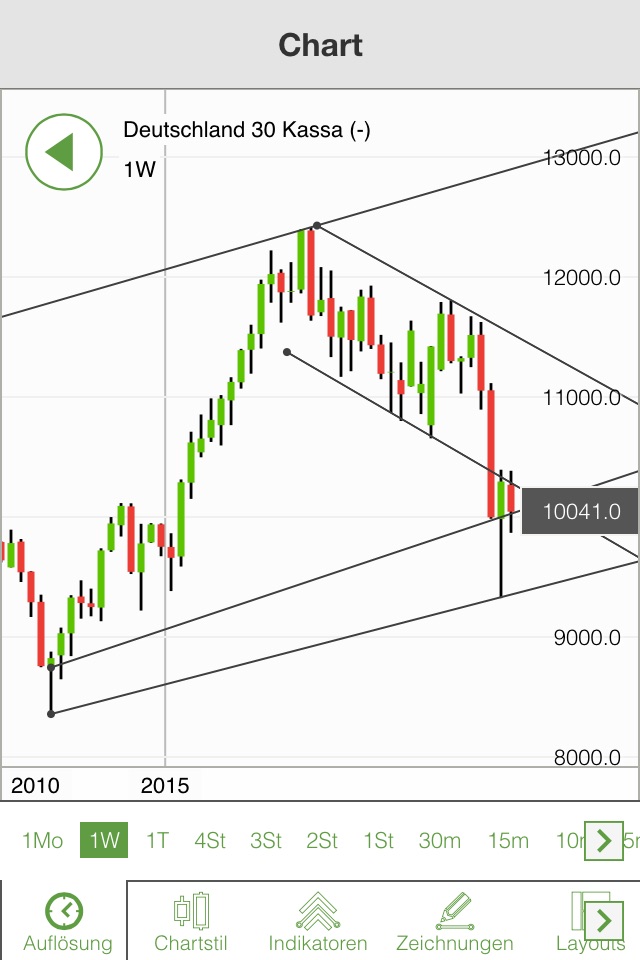The image size is (640, 960).
Task: Select the 1Mo monthly resolution
Action: tap(42, 840)
